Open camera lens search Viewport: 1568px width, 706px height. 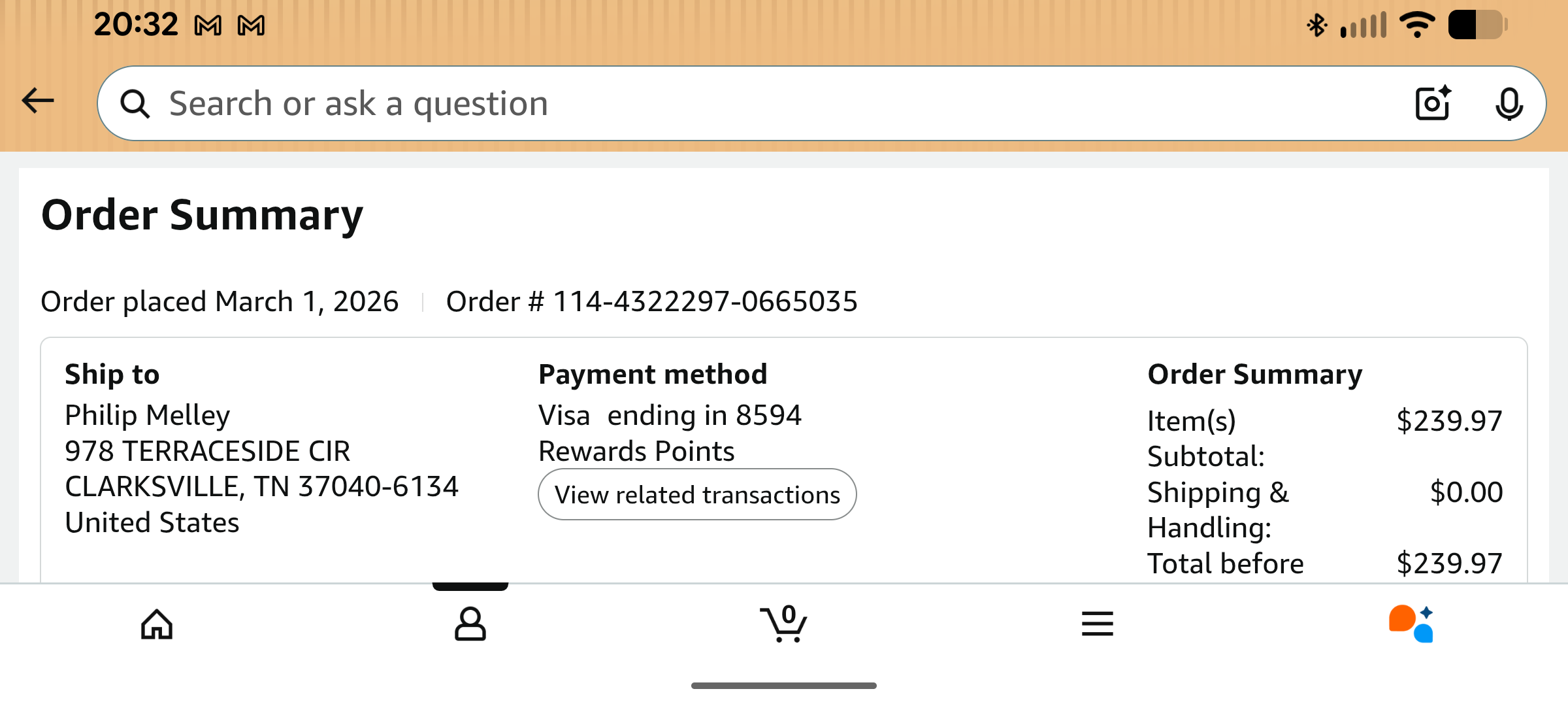(x=1432, y=103)
